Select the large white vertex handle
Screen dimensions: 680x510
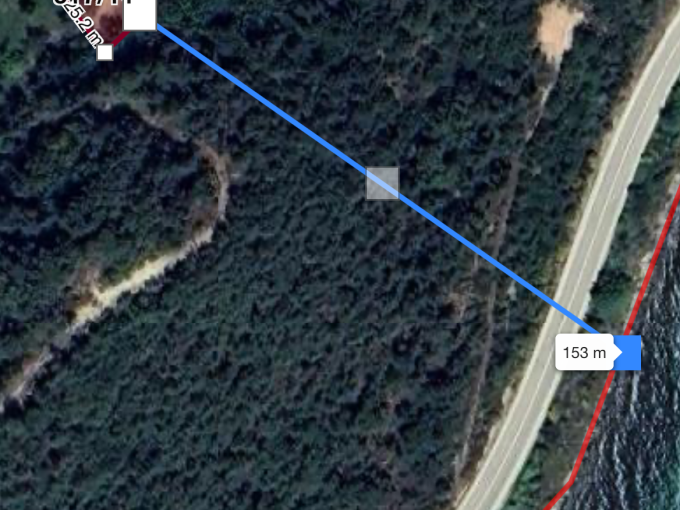[140, 14]
